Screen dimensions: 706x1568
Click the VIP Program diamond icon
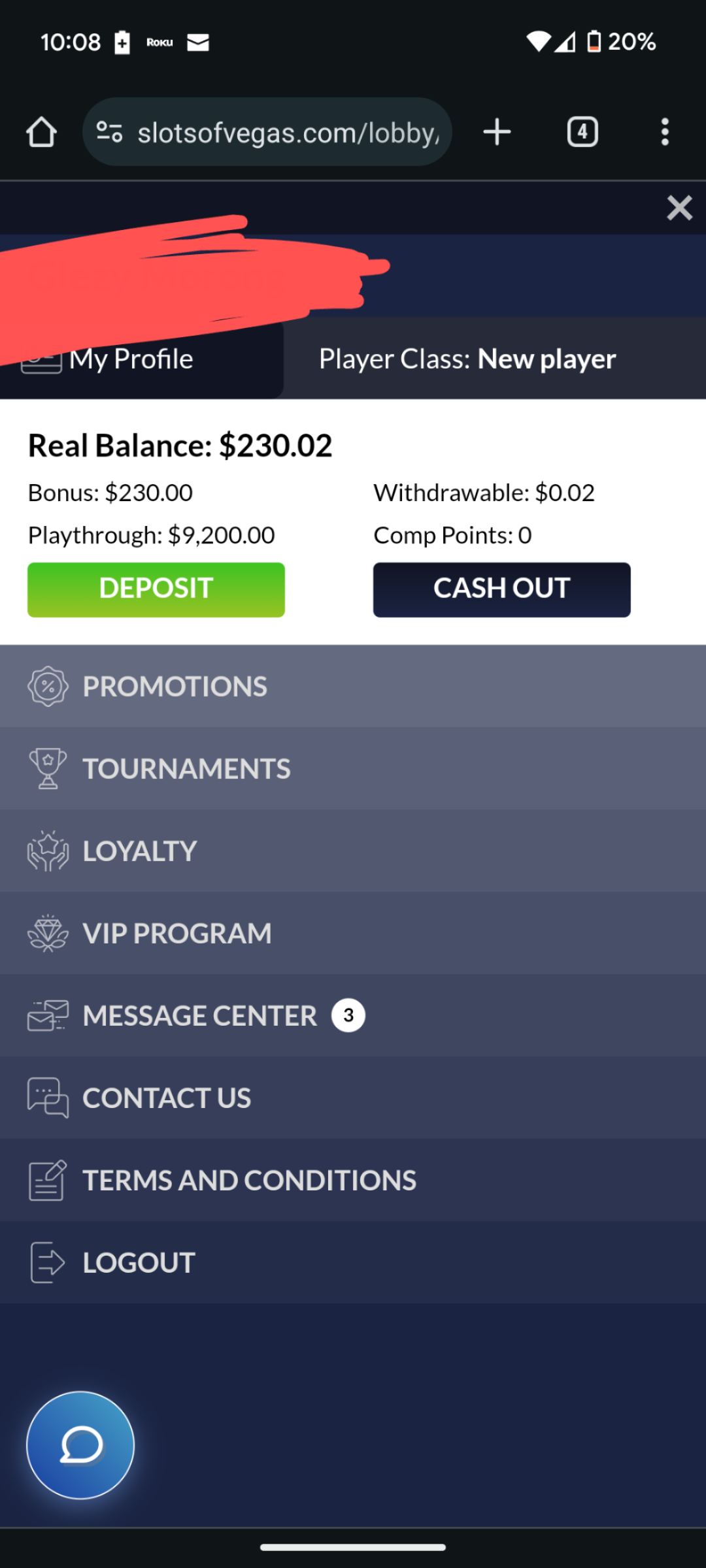pos(46,933)
